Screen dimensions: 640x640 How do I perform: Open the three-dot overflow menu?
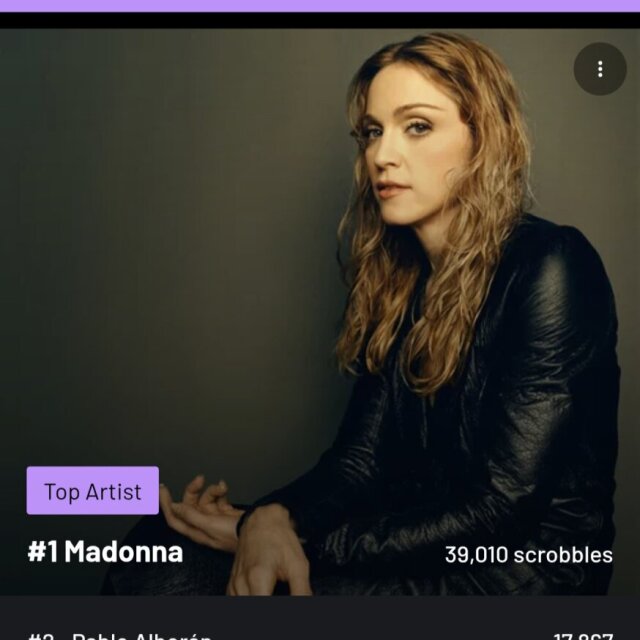[x=600, y=69]
